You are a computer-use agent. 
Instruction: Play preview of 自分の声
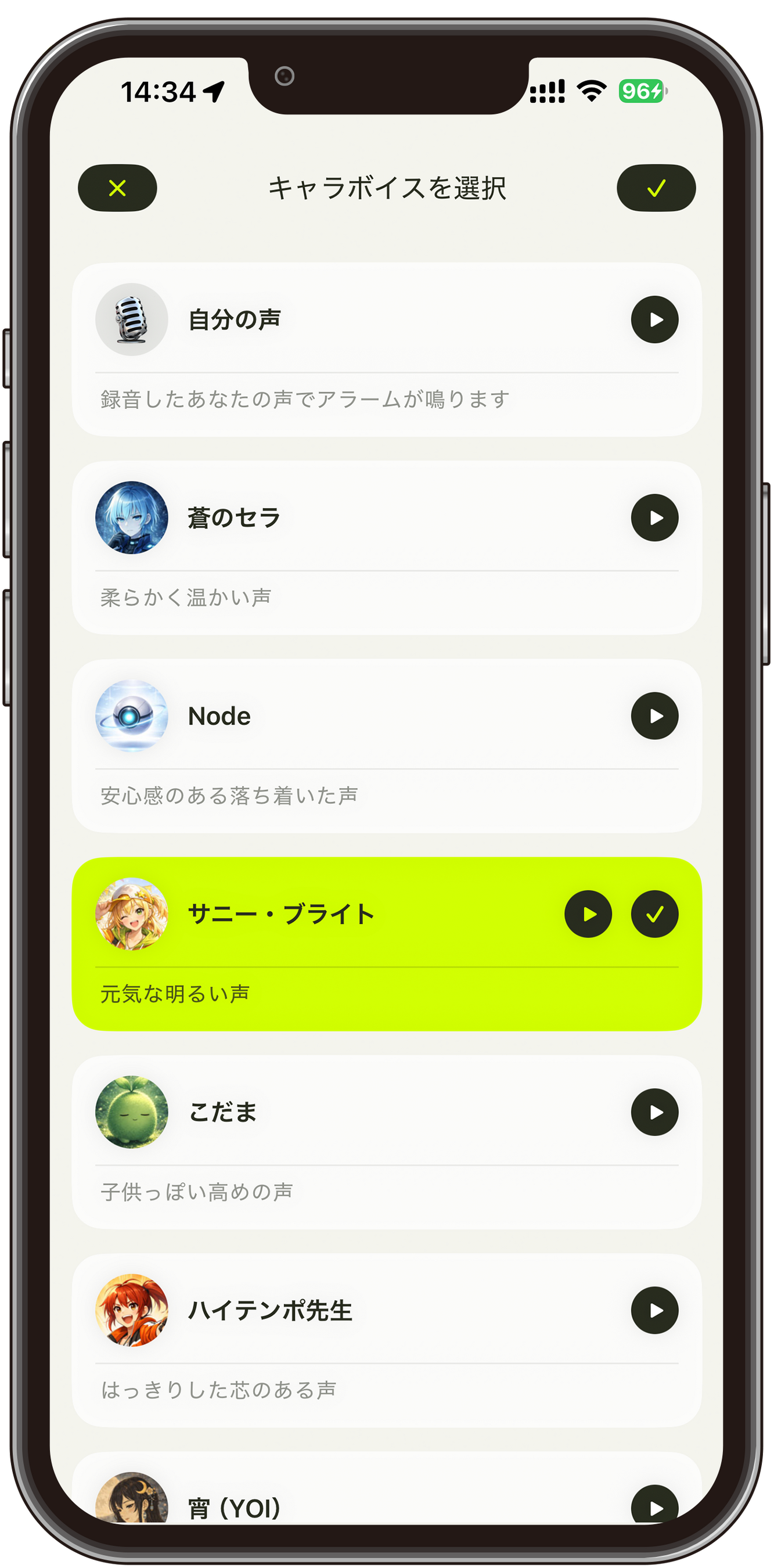pyautogui.click(x=655, y=319)
